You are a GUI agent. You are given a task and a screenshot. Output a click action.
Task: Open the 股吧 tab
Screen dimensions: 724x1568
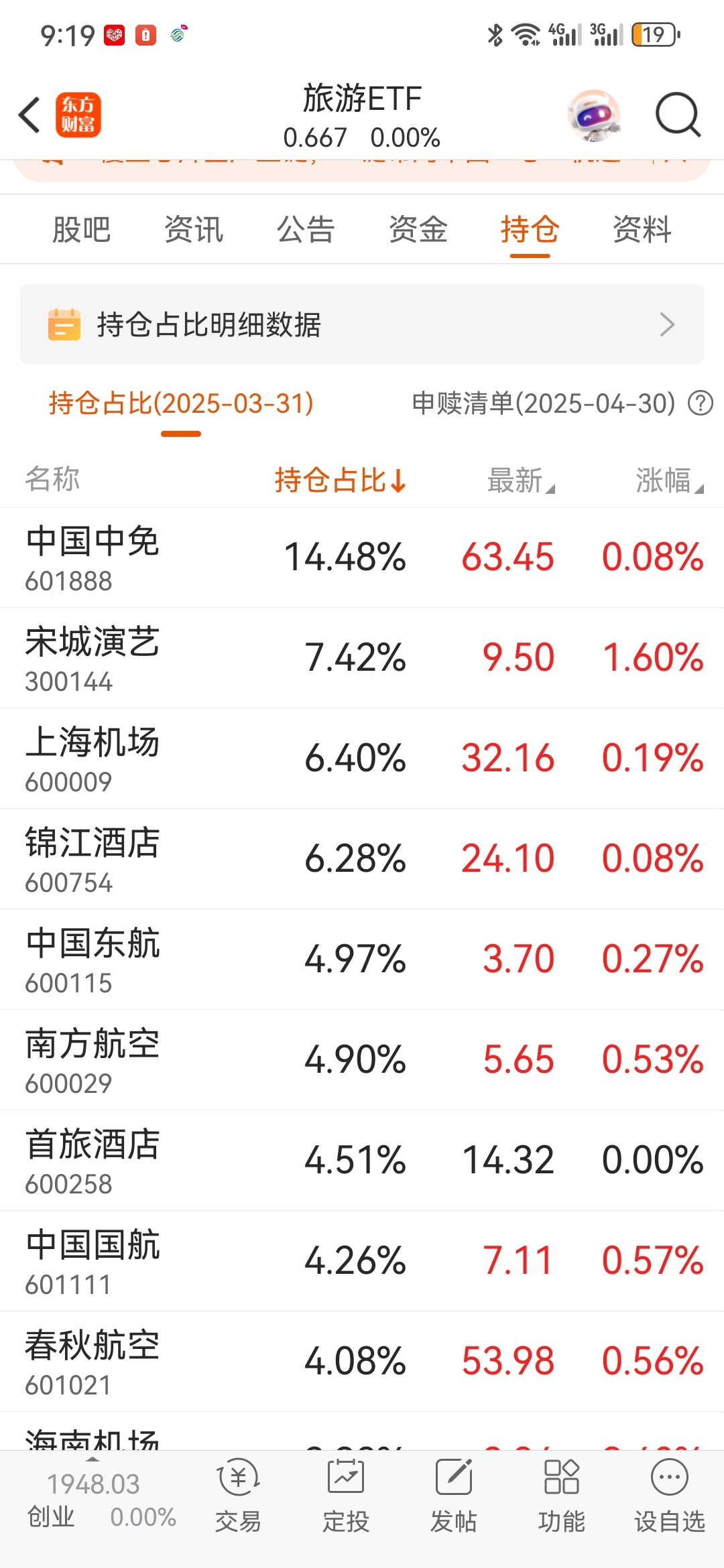tap(82, 229)
